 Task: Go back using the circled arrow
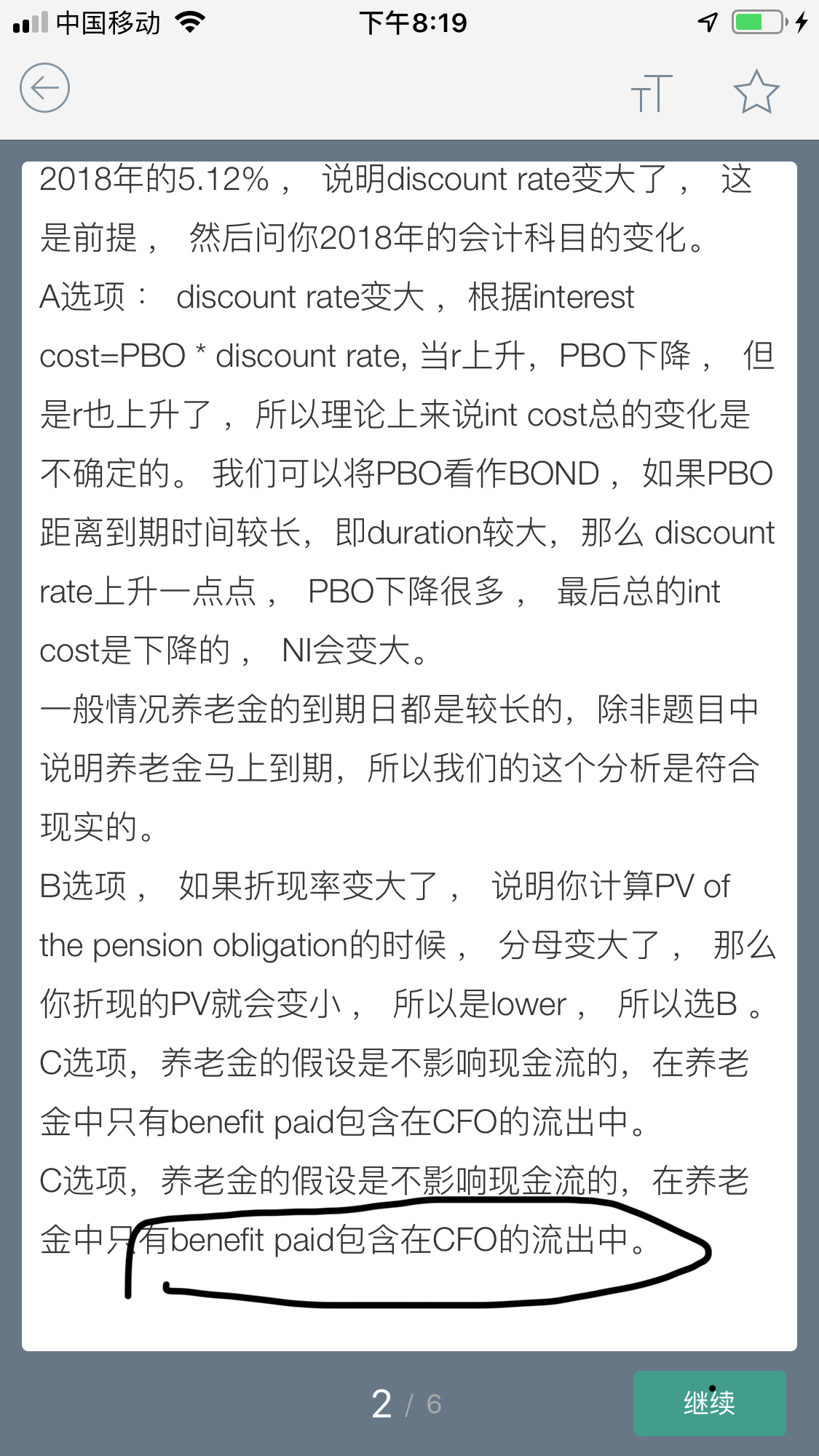(44, 88)
